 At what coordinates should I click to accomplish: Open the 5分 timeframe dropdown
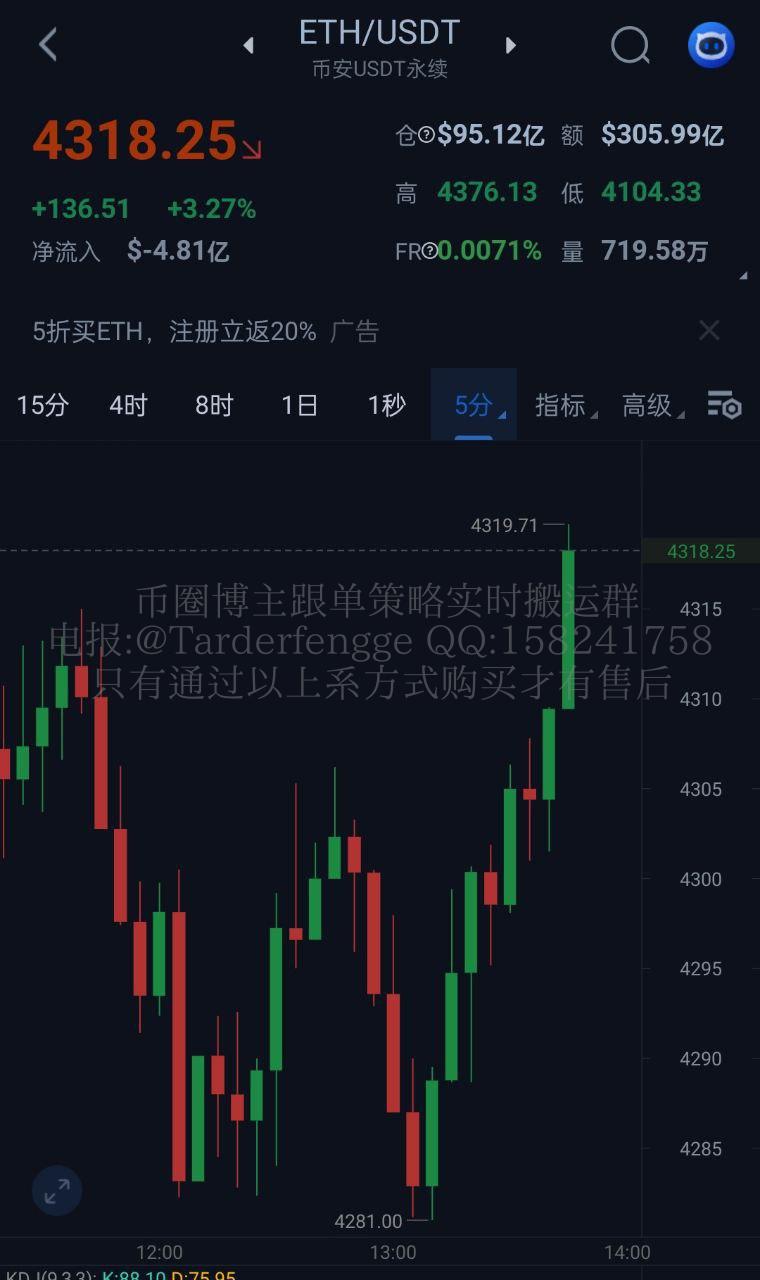click(x=474, y=405)
